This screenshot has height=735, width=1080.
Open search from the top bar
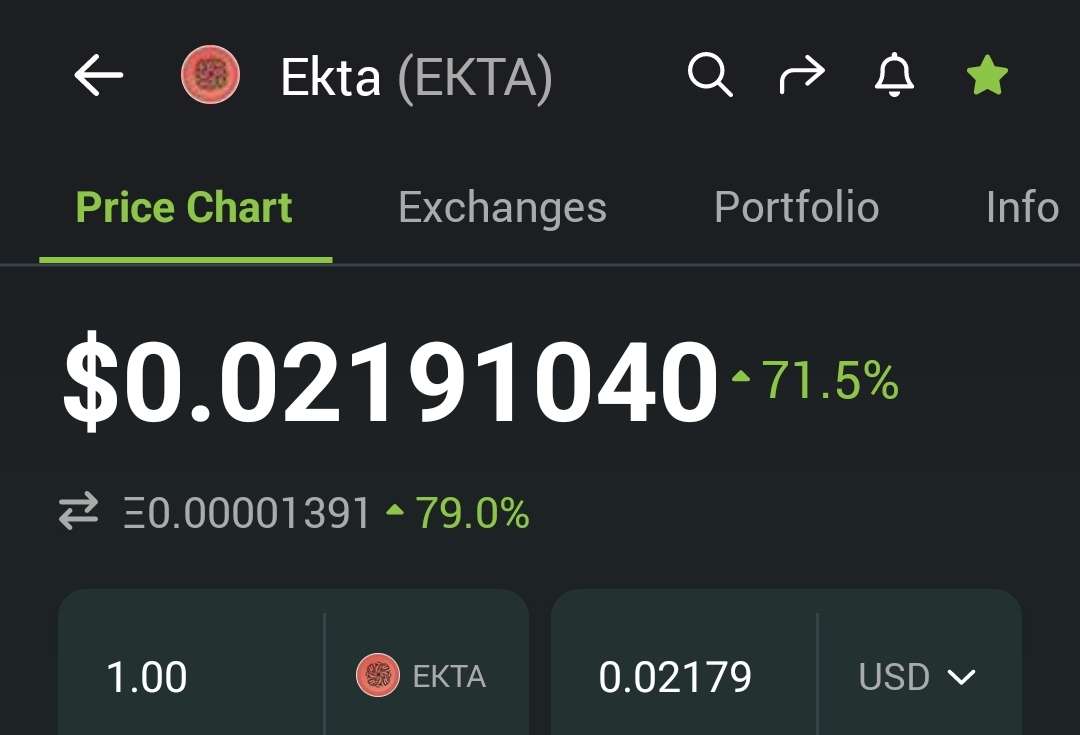(710, 76)
